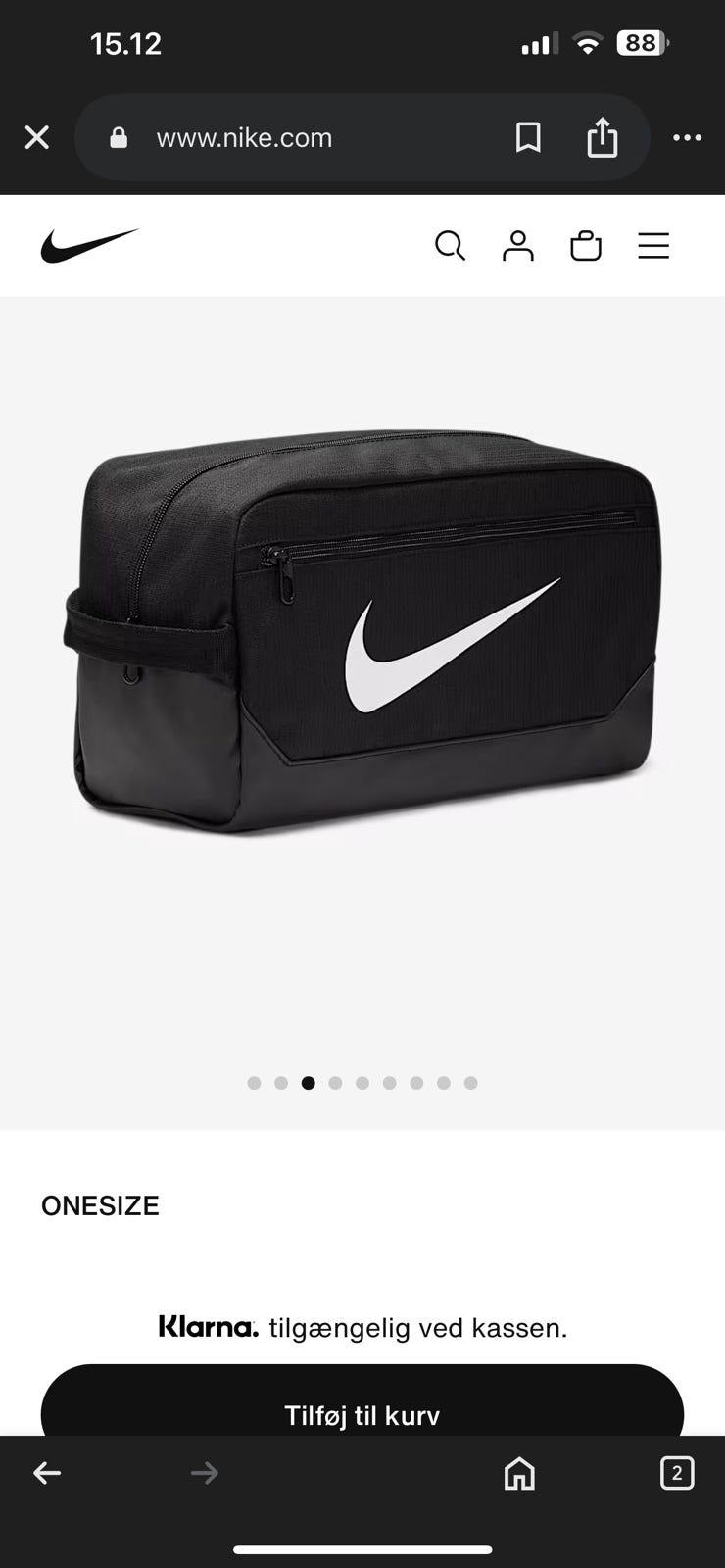Close the in-app browser tab

pyautogui.click(x=37, y=138)
